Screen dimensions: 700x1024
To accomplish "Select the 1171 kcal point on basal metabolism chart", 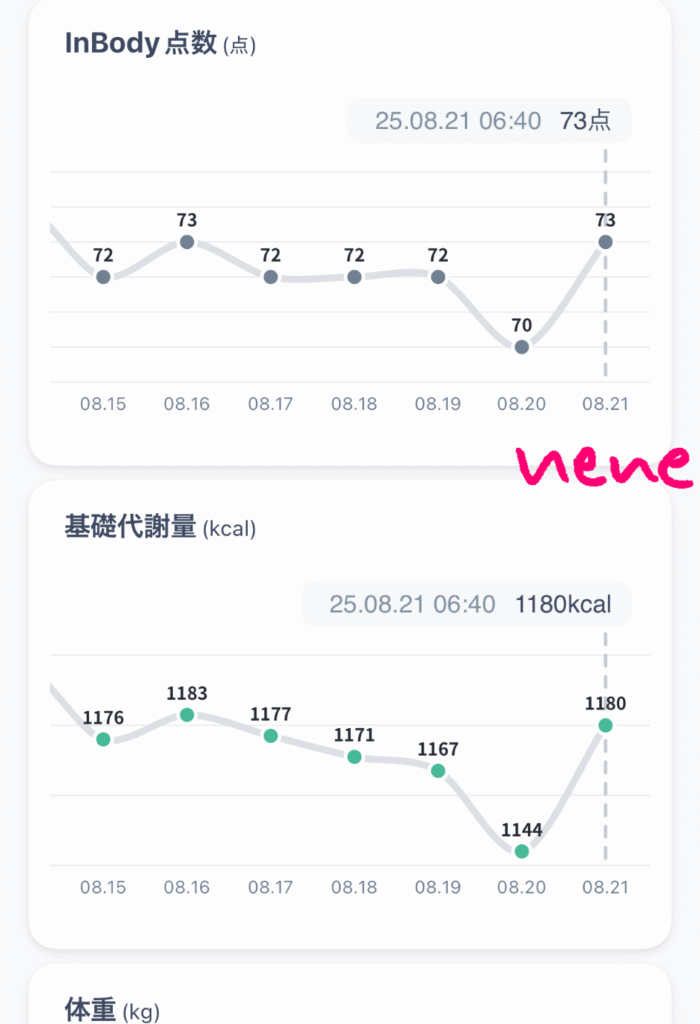I will point(354,757).
